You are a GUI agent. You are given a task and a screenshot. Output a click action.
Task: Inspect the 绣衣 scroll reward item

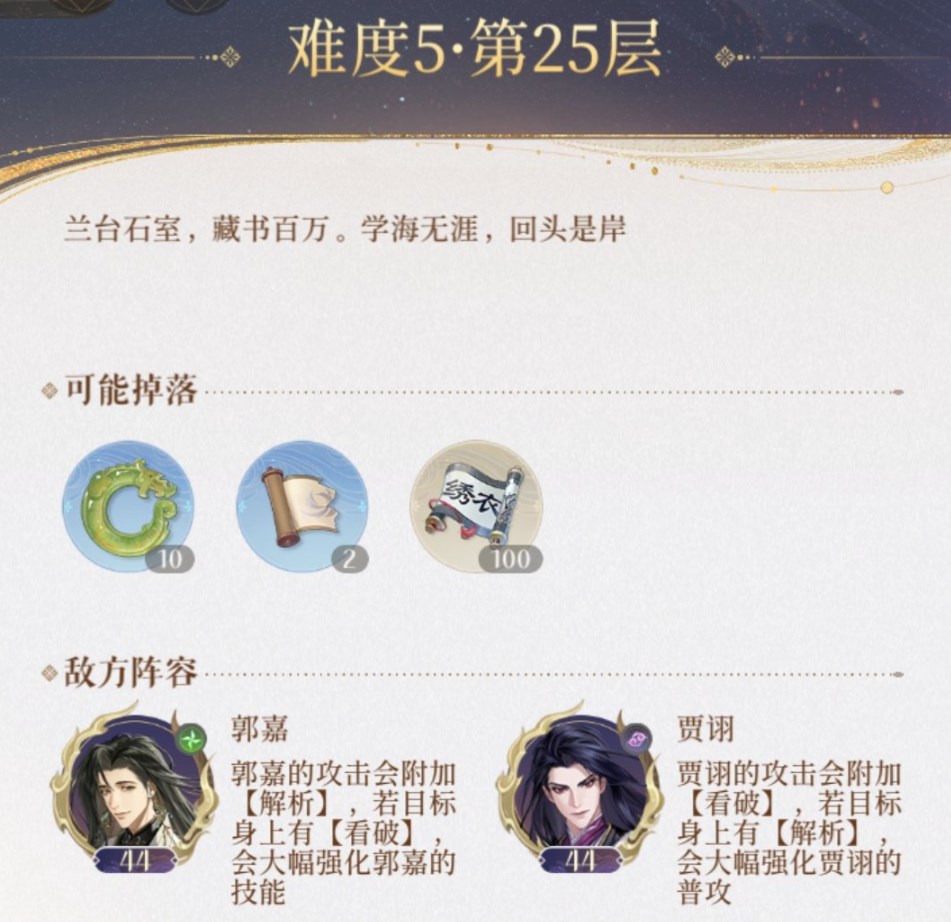tap(476, 506)
